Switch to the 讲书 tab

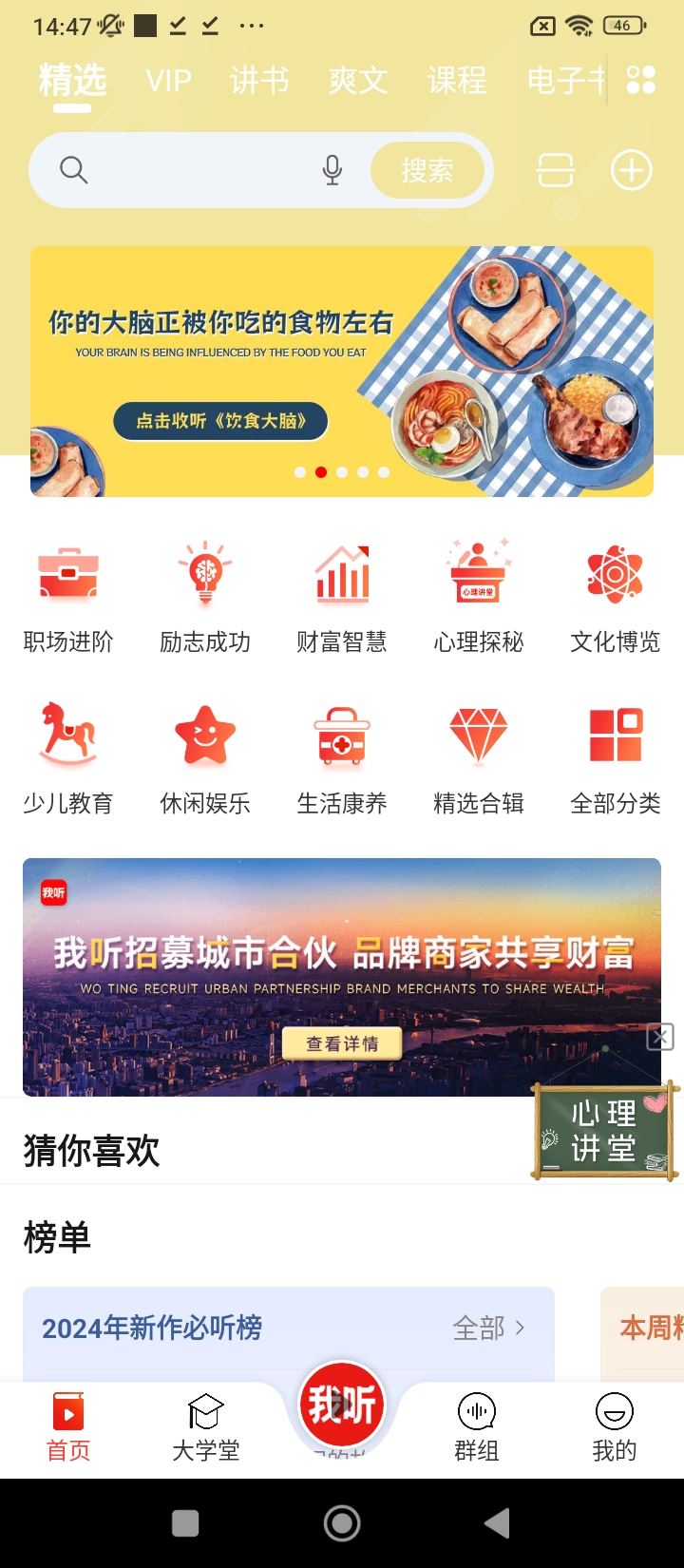click(258, 81)
